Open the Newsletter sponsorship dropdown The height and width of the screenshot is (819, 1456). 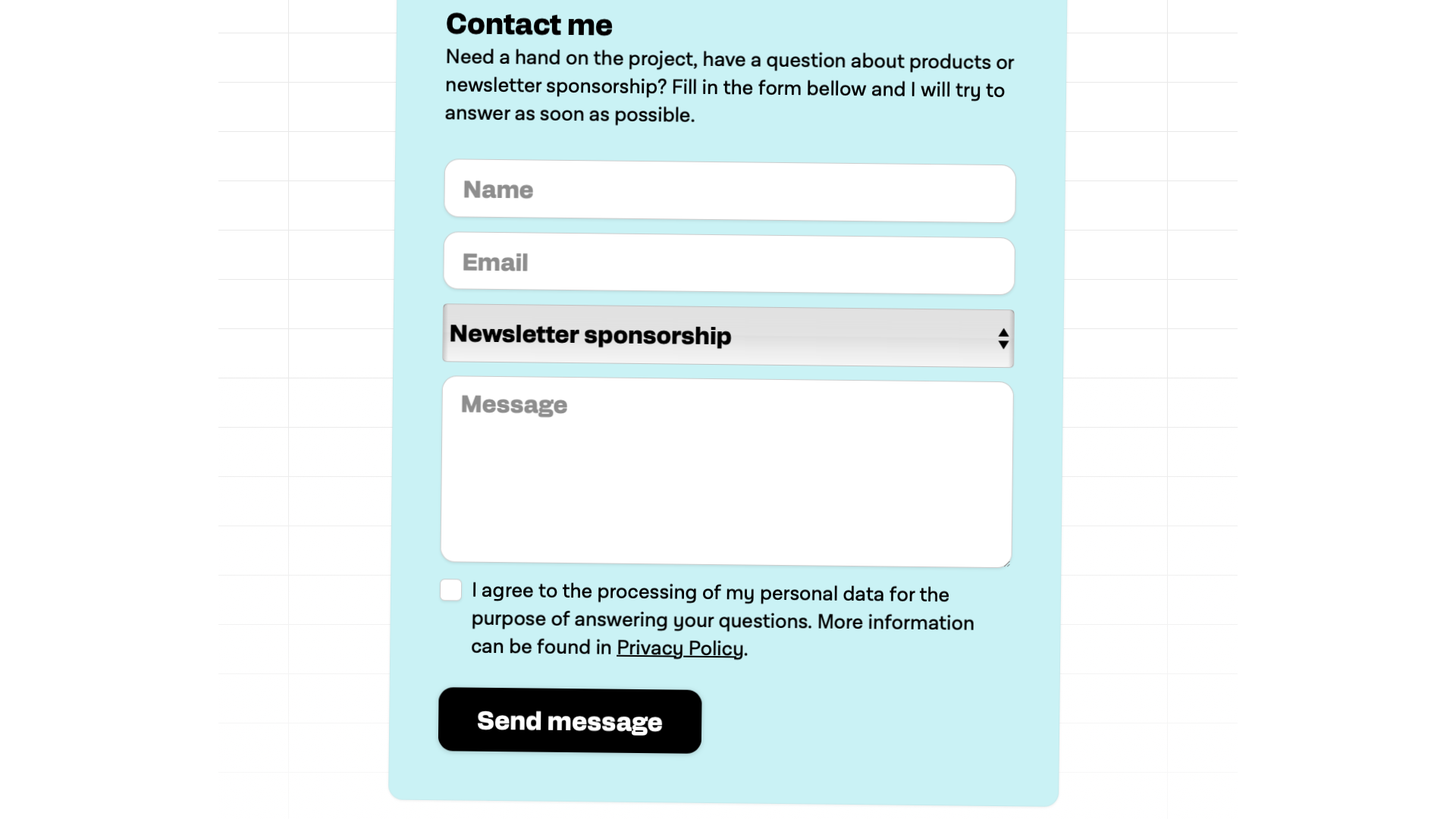point(728,337)
